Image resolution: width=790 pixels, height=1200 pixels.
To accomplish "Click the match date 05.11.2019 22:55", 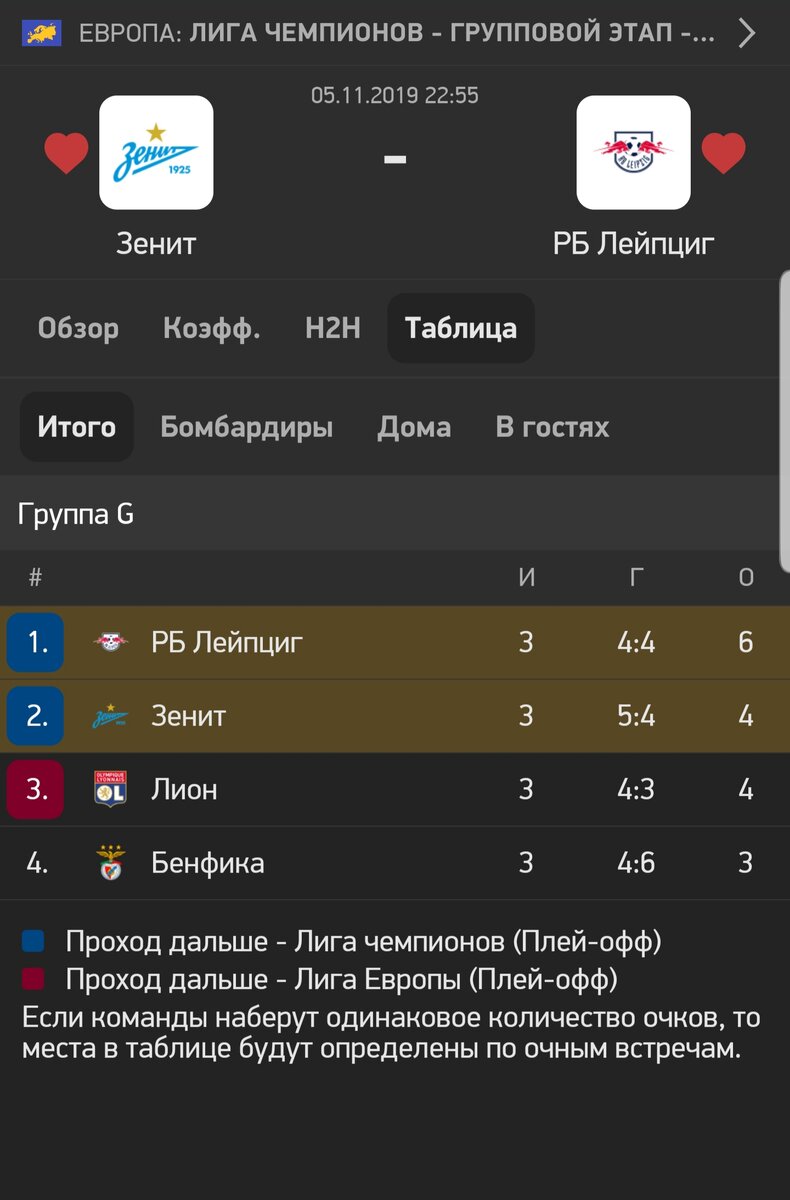I will [395, 96].
